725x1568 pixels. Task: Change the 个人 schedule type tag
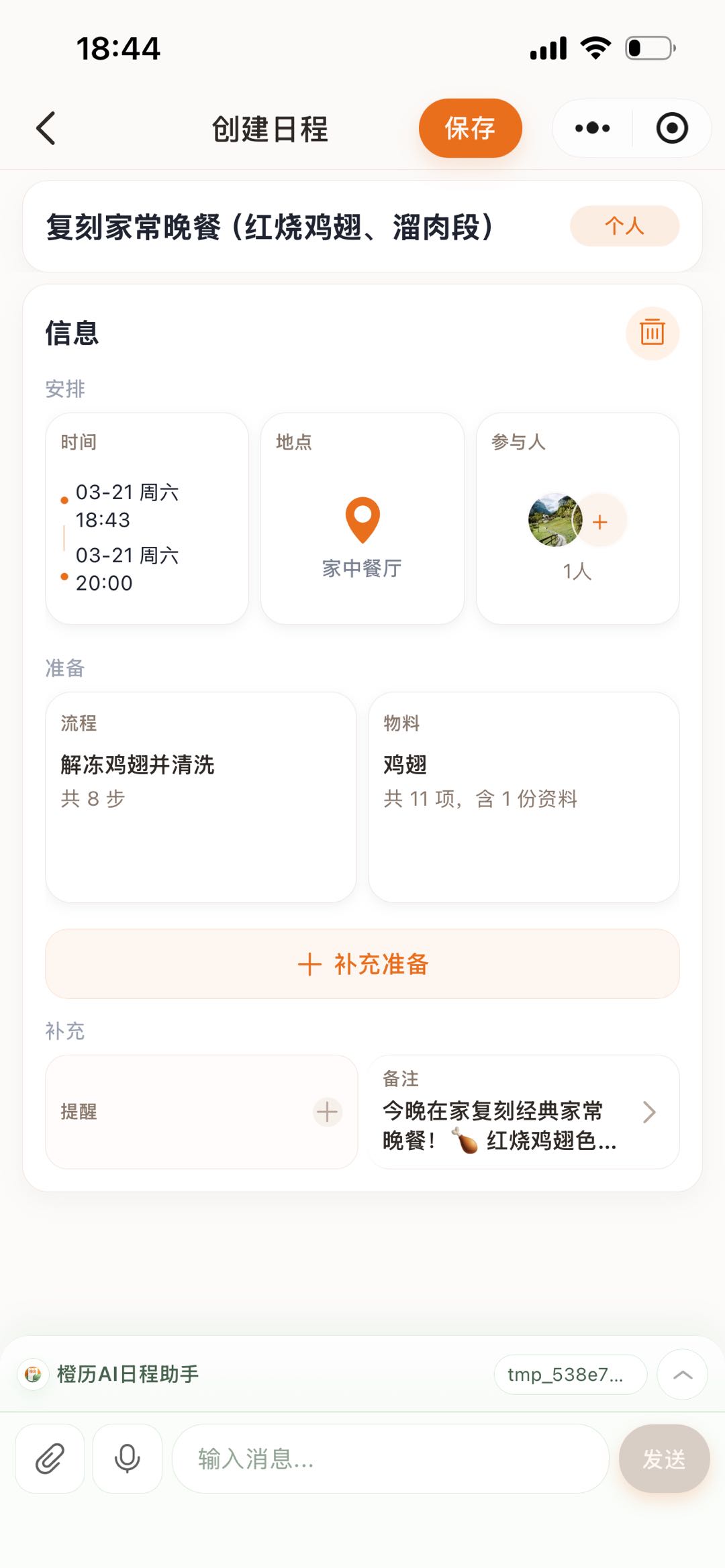point(624,226)
